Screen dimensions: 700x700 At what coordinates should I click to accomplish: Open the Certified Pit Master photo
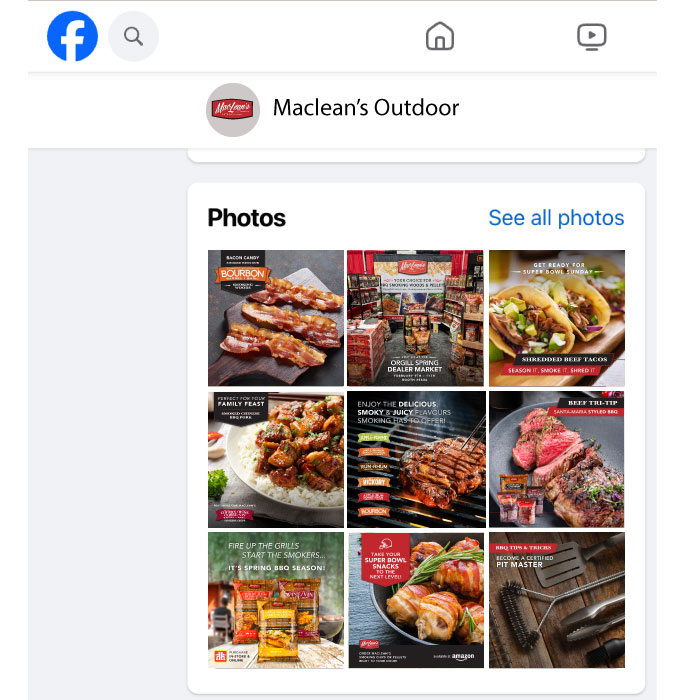[x=557, y=600]
